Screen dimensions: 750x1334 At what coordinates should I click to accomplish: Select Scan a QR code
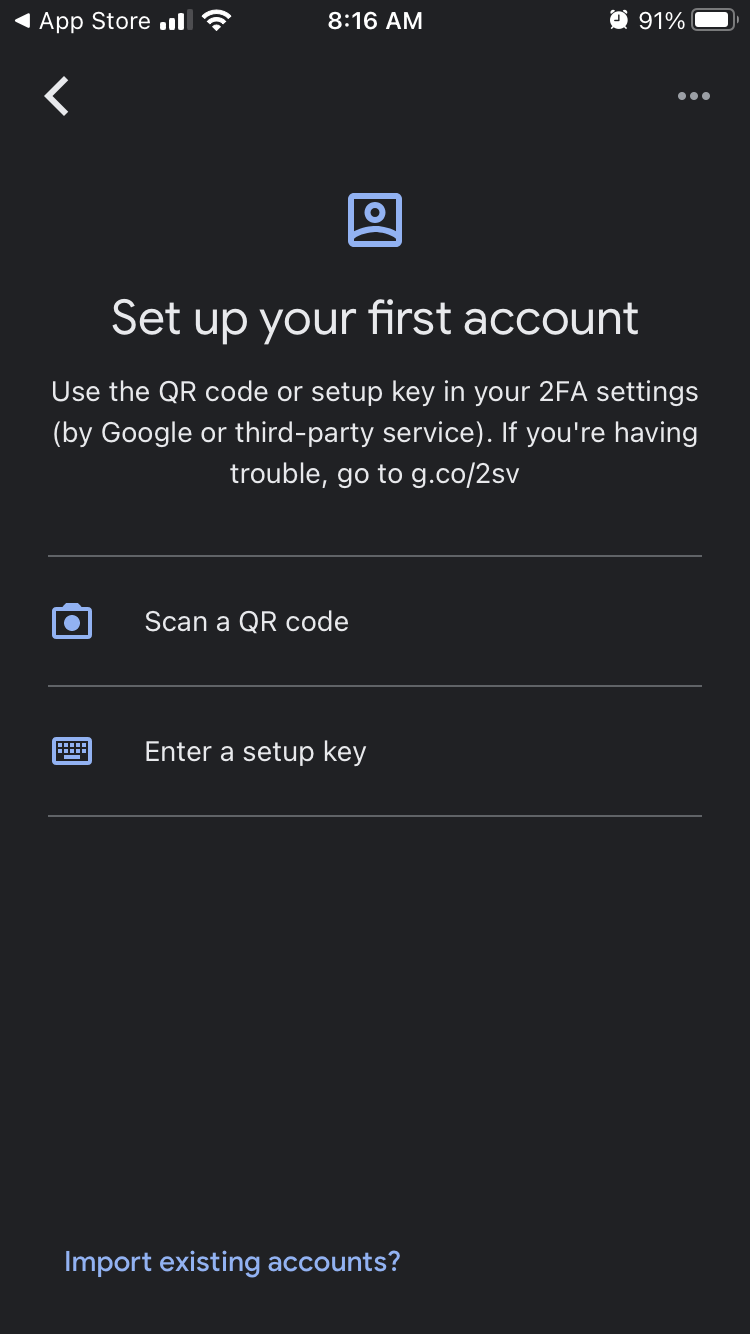[247, 621]
